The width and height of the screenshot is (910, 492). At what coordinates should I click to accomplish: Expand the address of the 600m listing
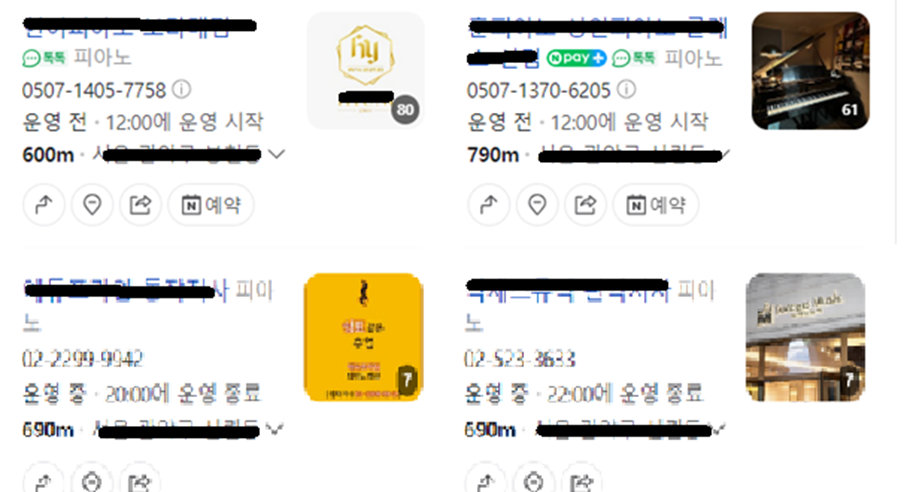tap(277, 154)
